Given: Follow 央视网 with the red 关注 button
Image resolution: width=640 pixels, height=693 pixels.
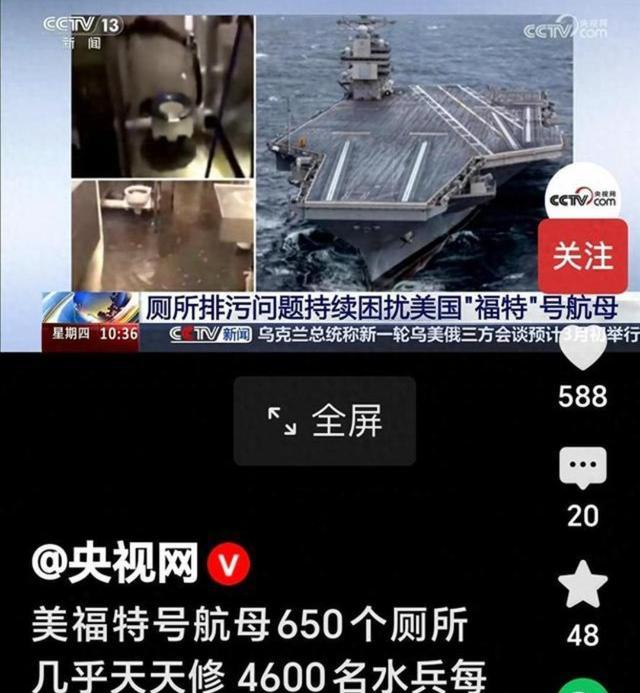Looking at the screenshot, I should click(x=582, y=256).
